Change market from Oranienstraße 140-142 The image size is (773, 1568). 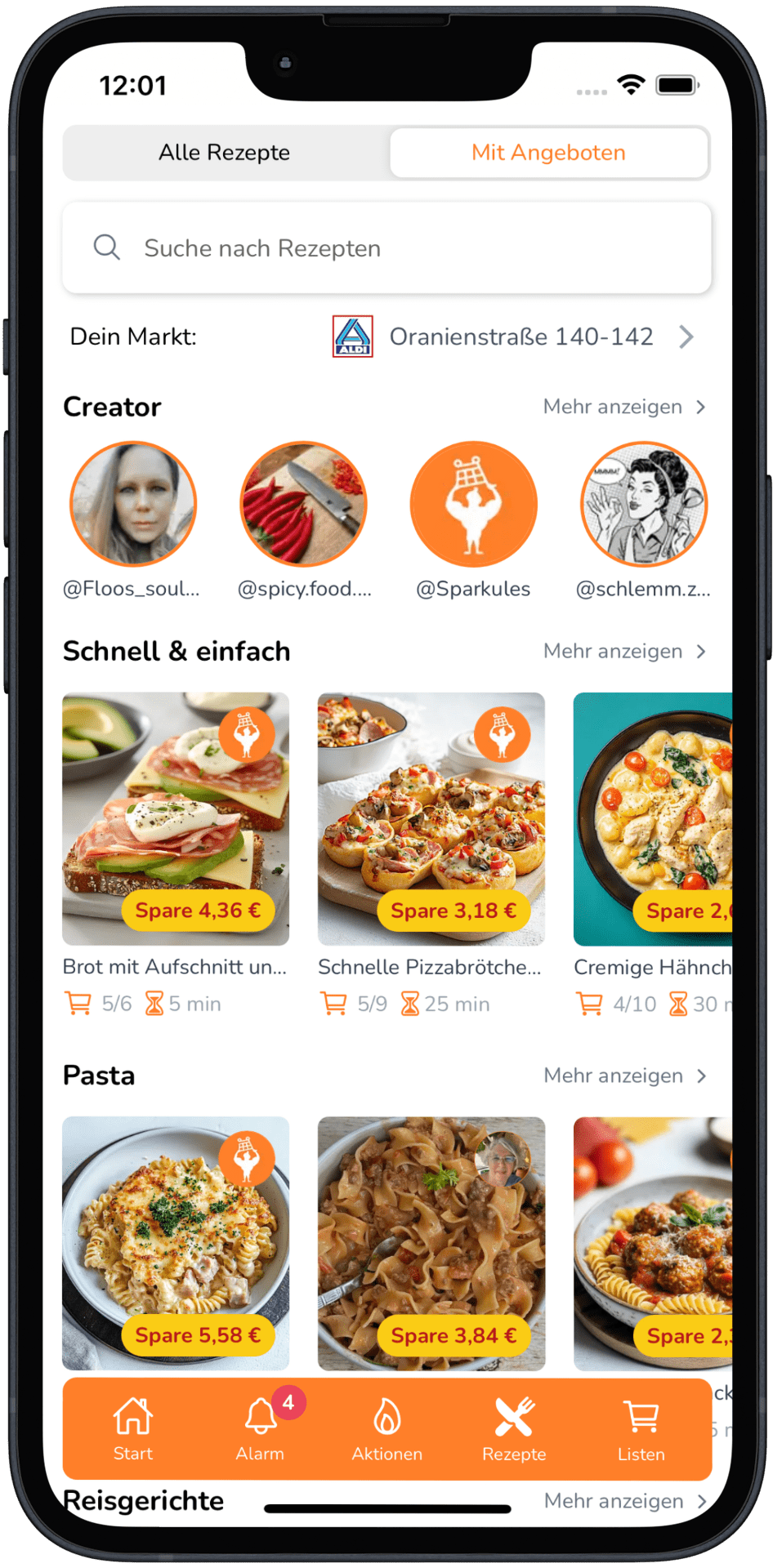tap(521, 336)
